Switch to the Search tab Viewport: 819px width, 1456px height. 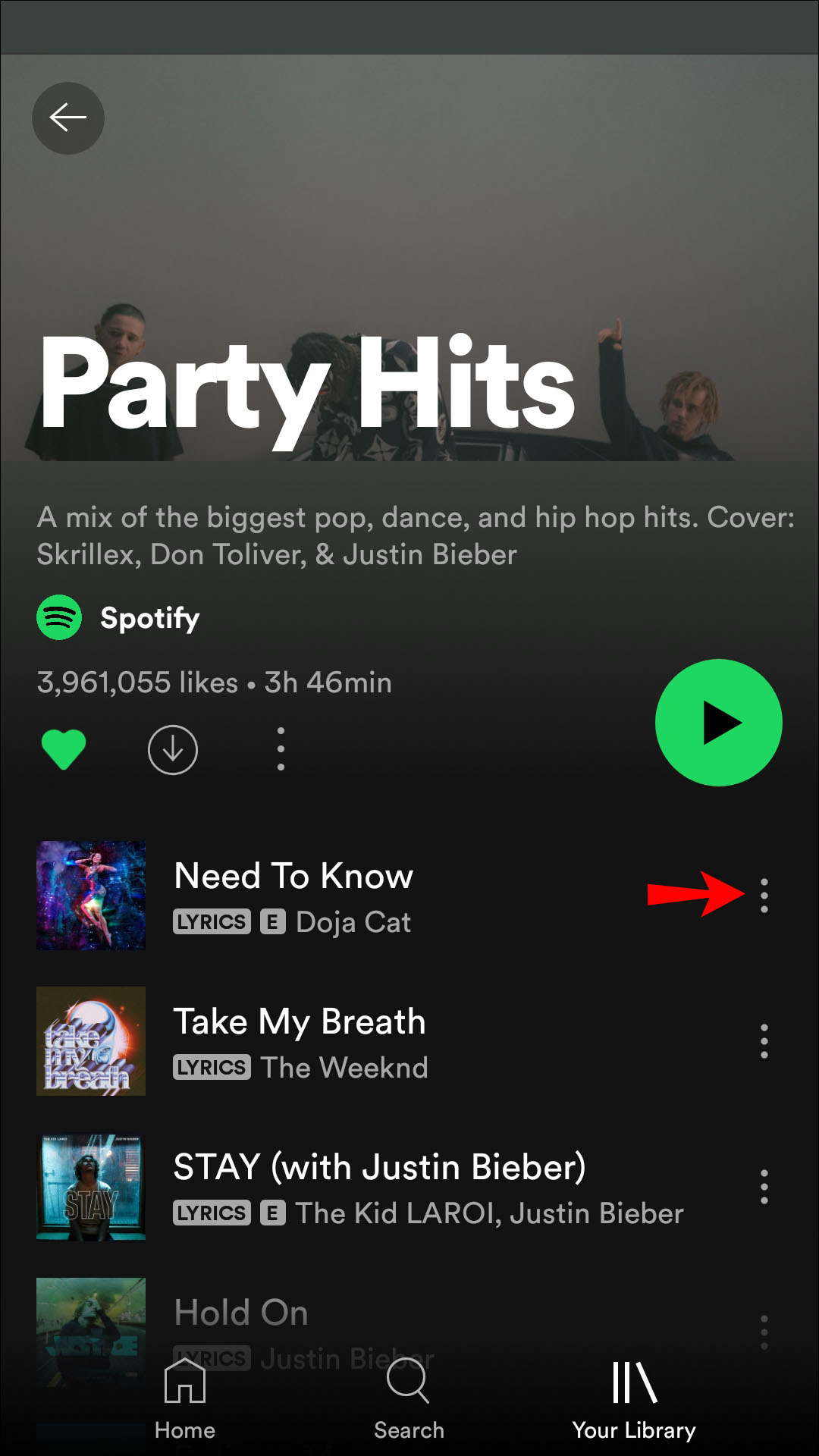[409, 1399]
